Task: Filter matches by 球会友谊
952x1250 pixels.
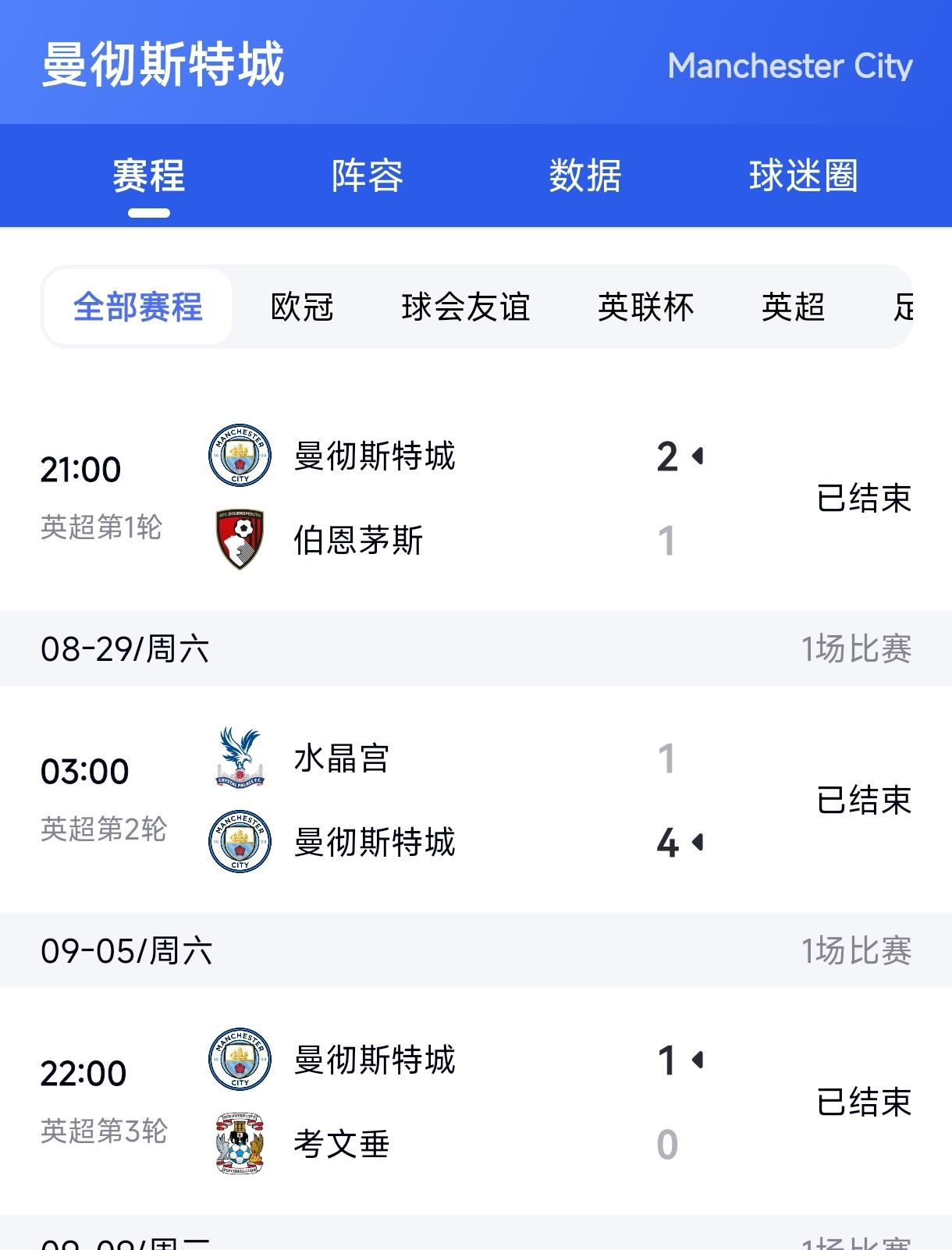Action: point(466,307)
